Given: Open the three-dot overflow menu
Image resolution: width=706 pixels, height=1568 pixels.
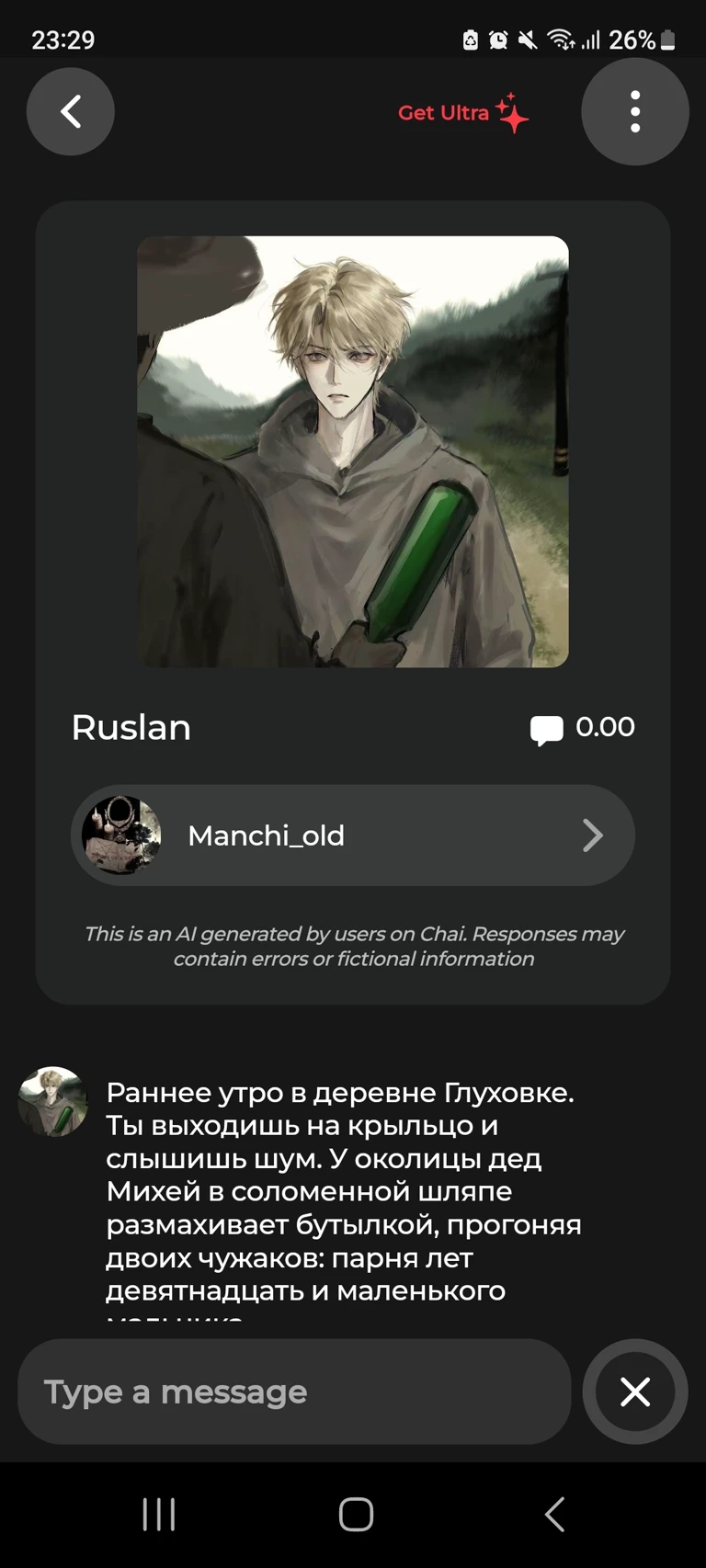Looking at the screenshot, I should coord(634,112).
